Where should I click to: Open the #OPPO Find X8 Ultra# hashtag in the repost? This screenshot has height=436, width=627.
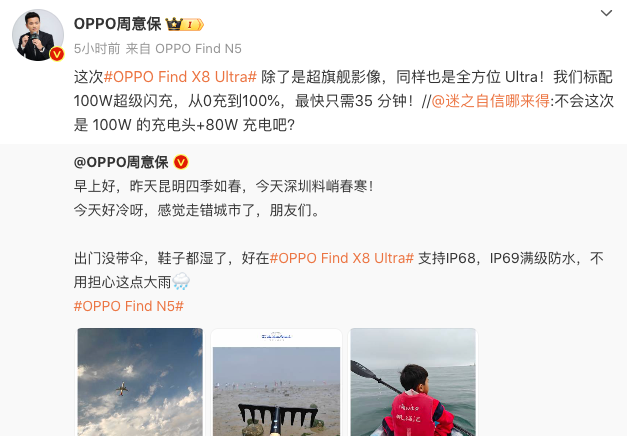(x=341, y=257)
